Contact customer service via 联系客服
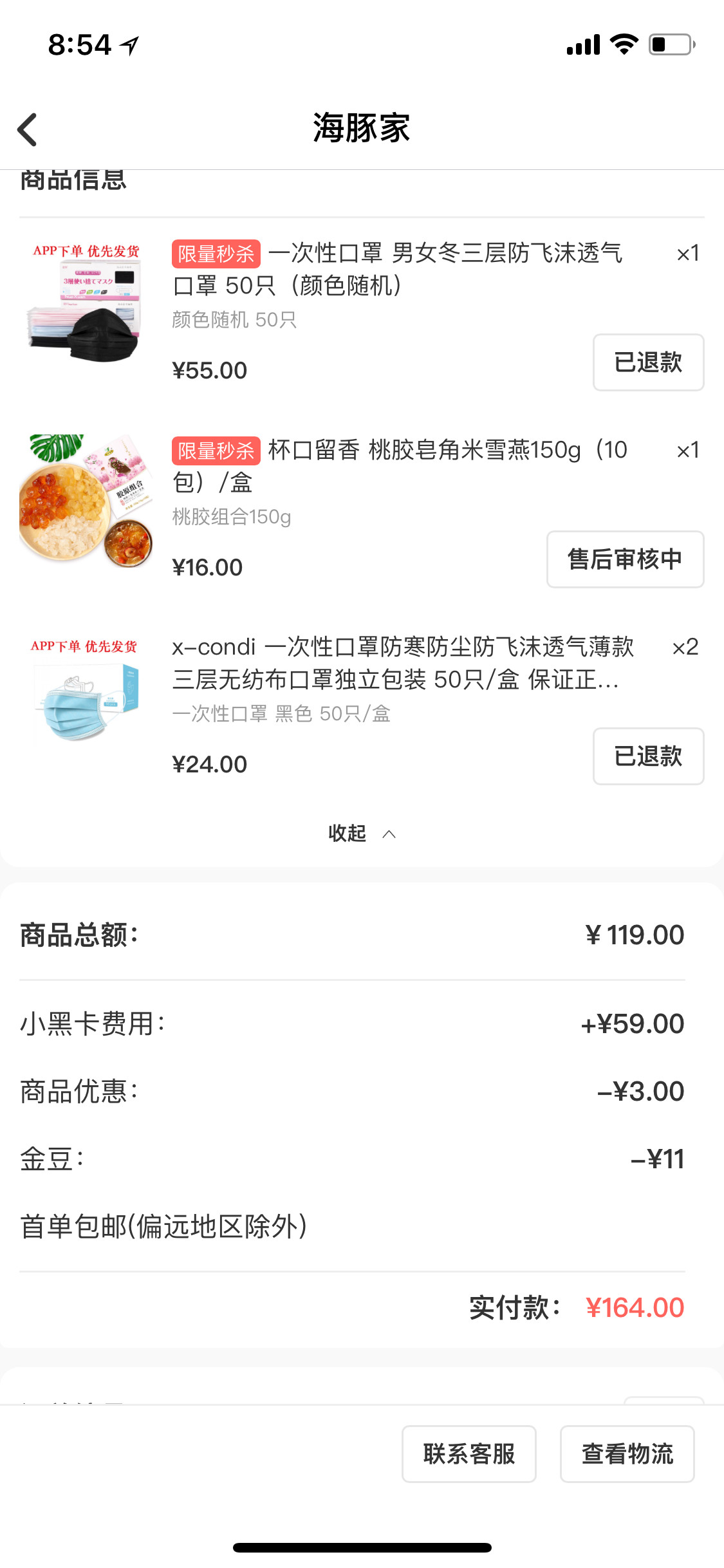 click(469, 1454)
